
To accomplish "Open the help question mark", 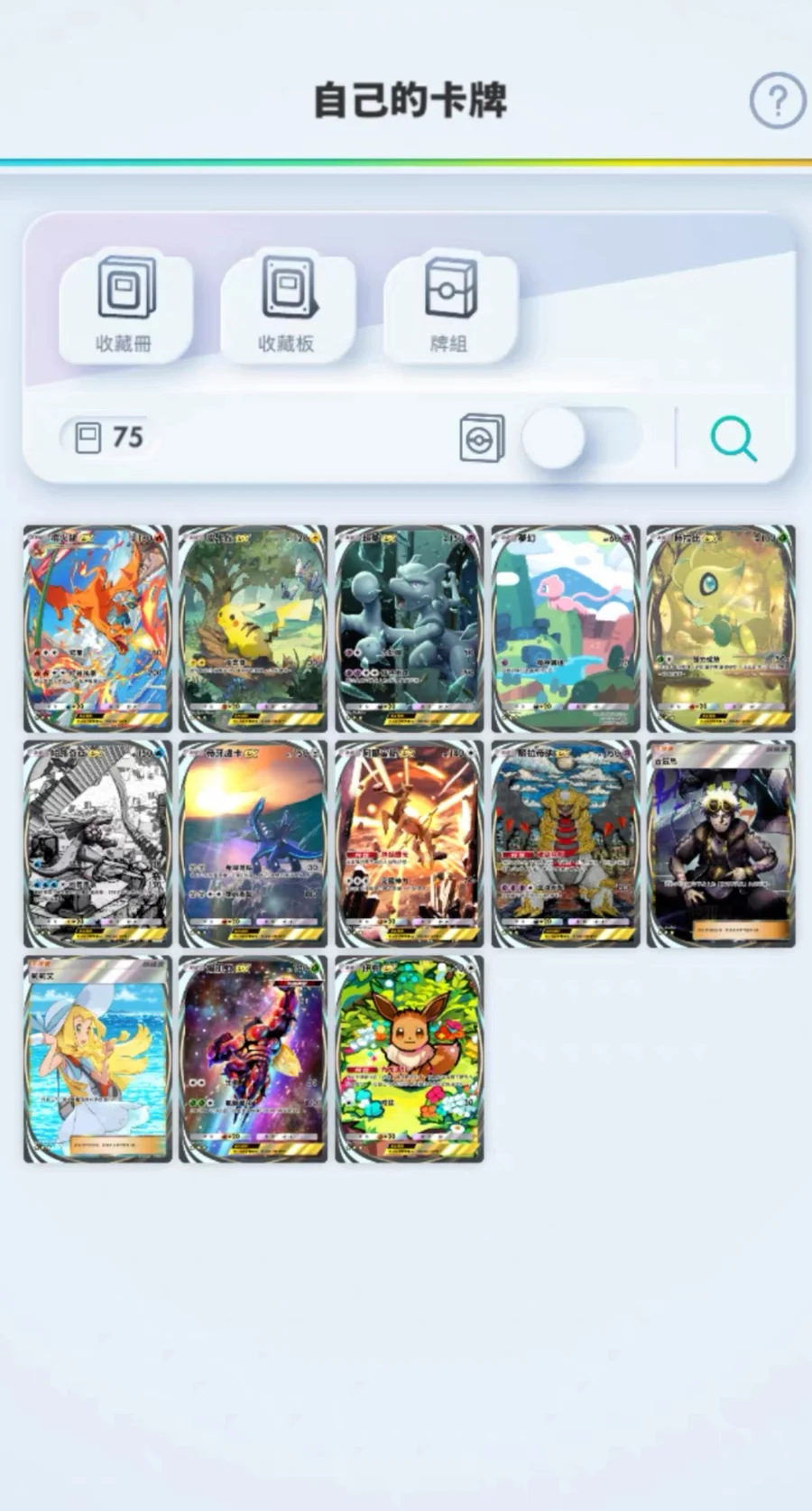I will coord(777,101).
